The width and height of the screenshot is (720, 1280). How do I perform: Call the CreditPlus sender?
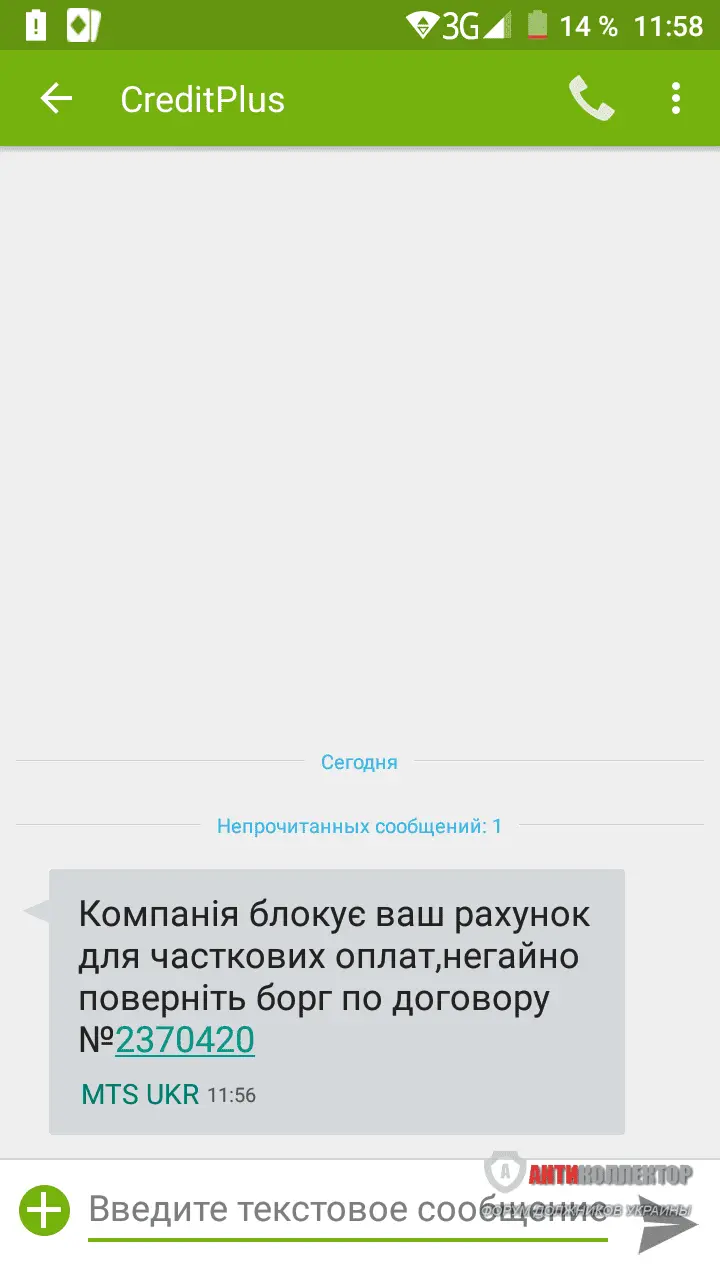(591, 98)
